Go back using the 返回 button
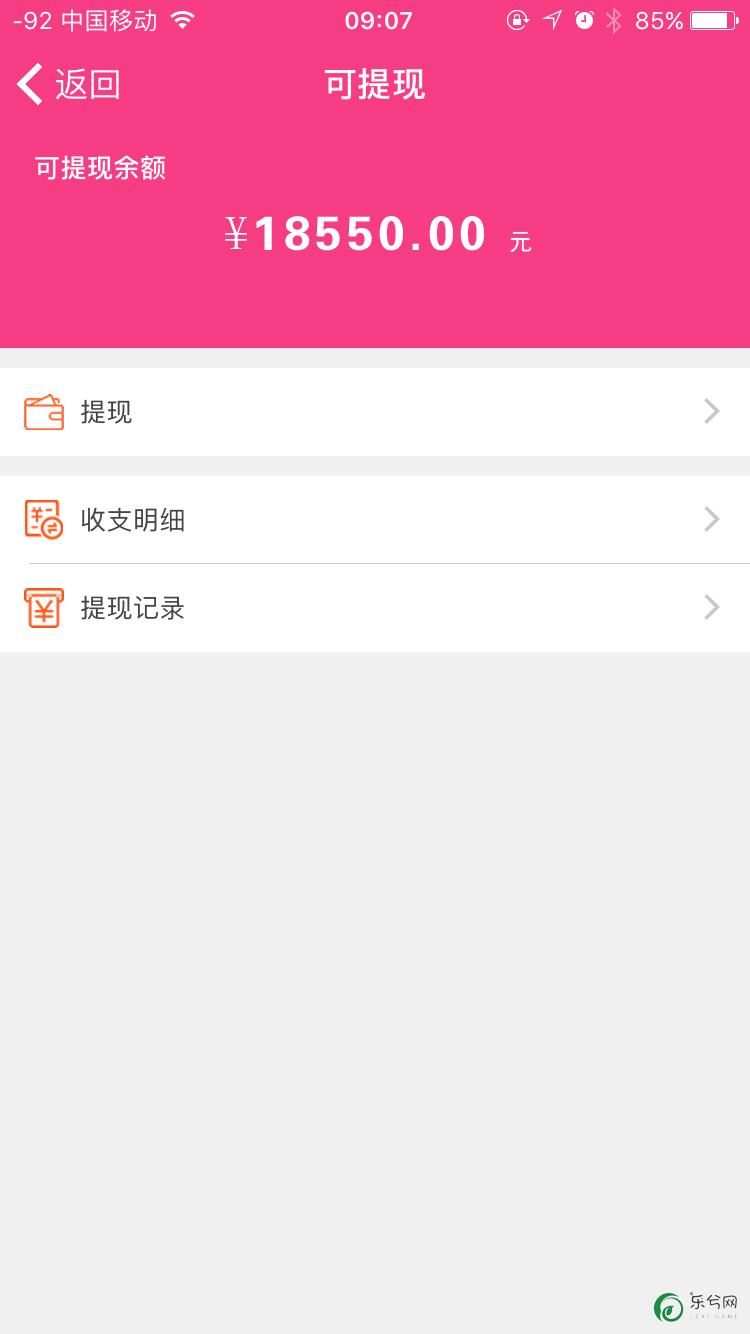The width and height of the screenshot is (750, 1334). coord(69,84)
